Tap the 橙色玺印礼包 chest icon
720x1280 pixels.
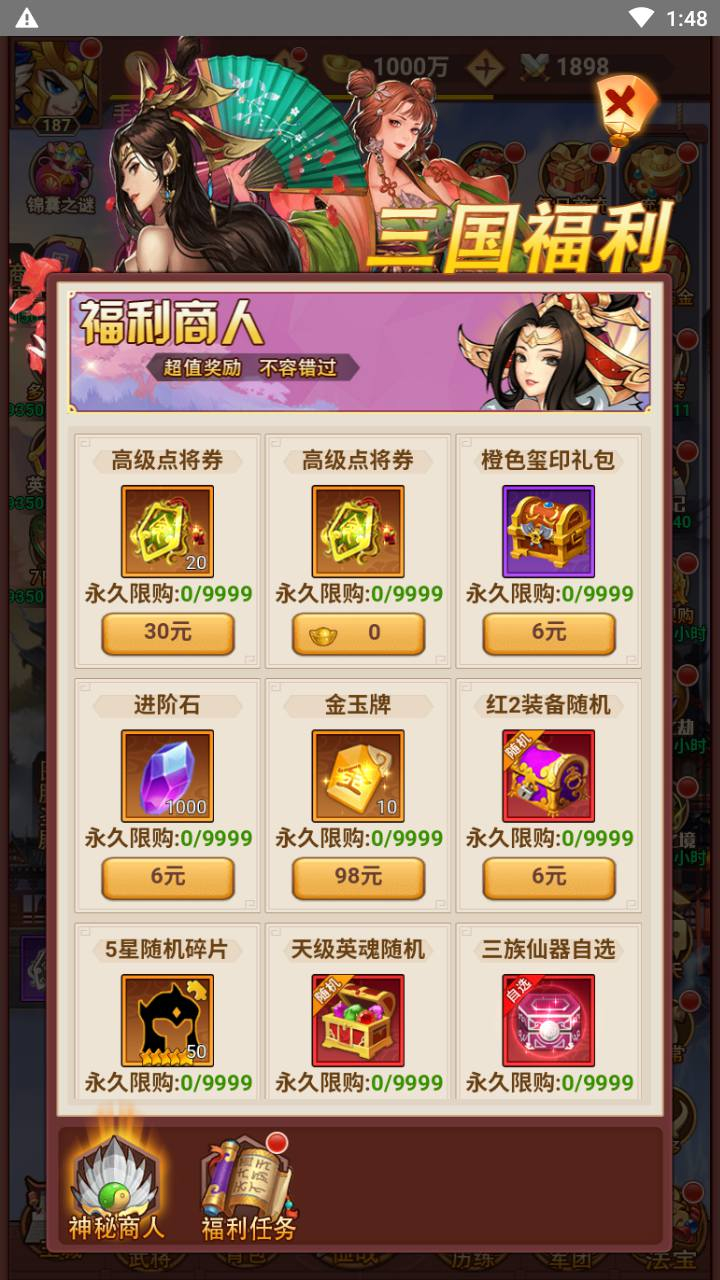point(548,531)
